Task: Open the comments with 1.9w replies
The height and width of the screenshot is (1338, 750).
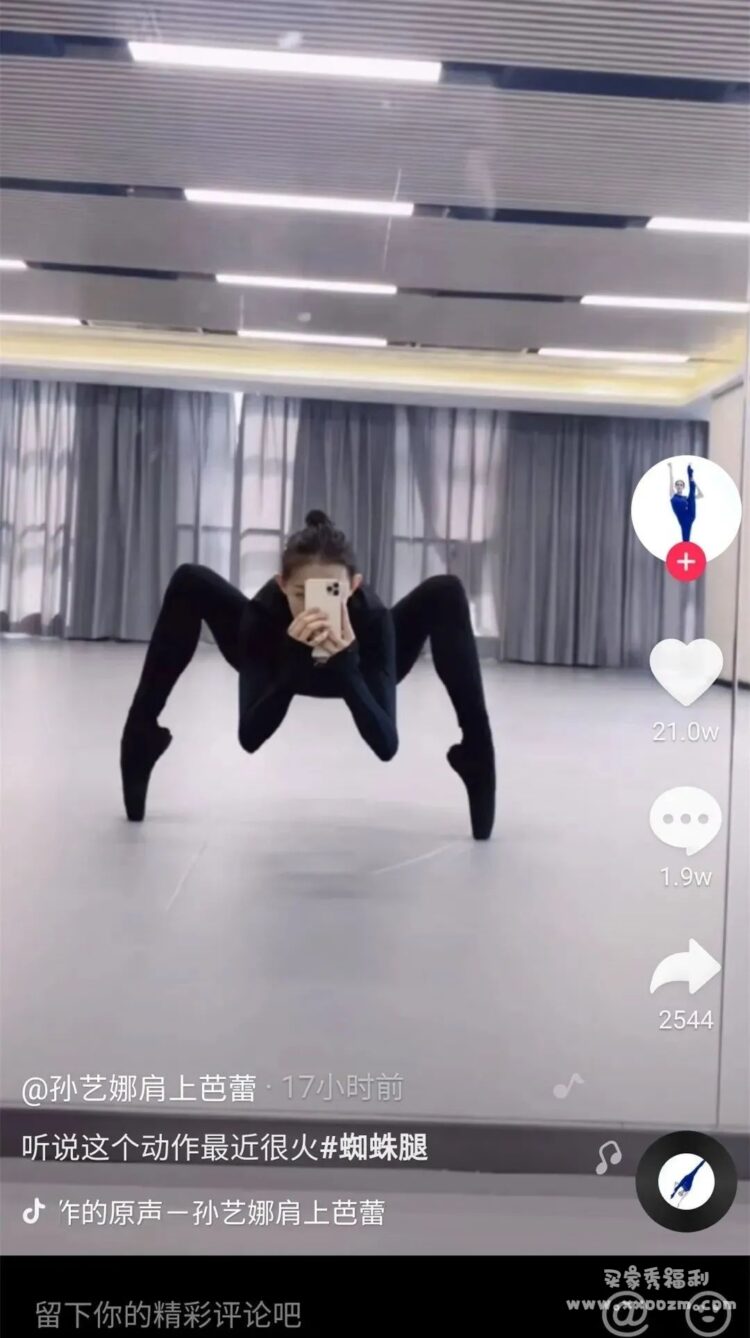Action: pyautogui.click(x=686, y=821)
